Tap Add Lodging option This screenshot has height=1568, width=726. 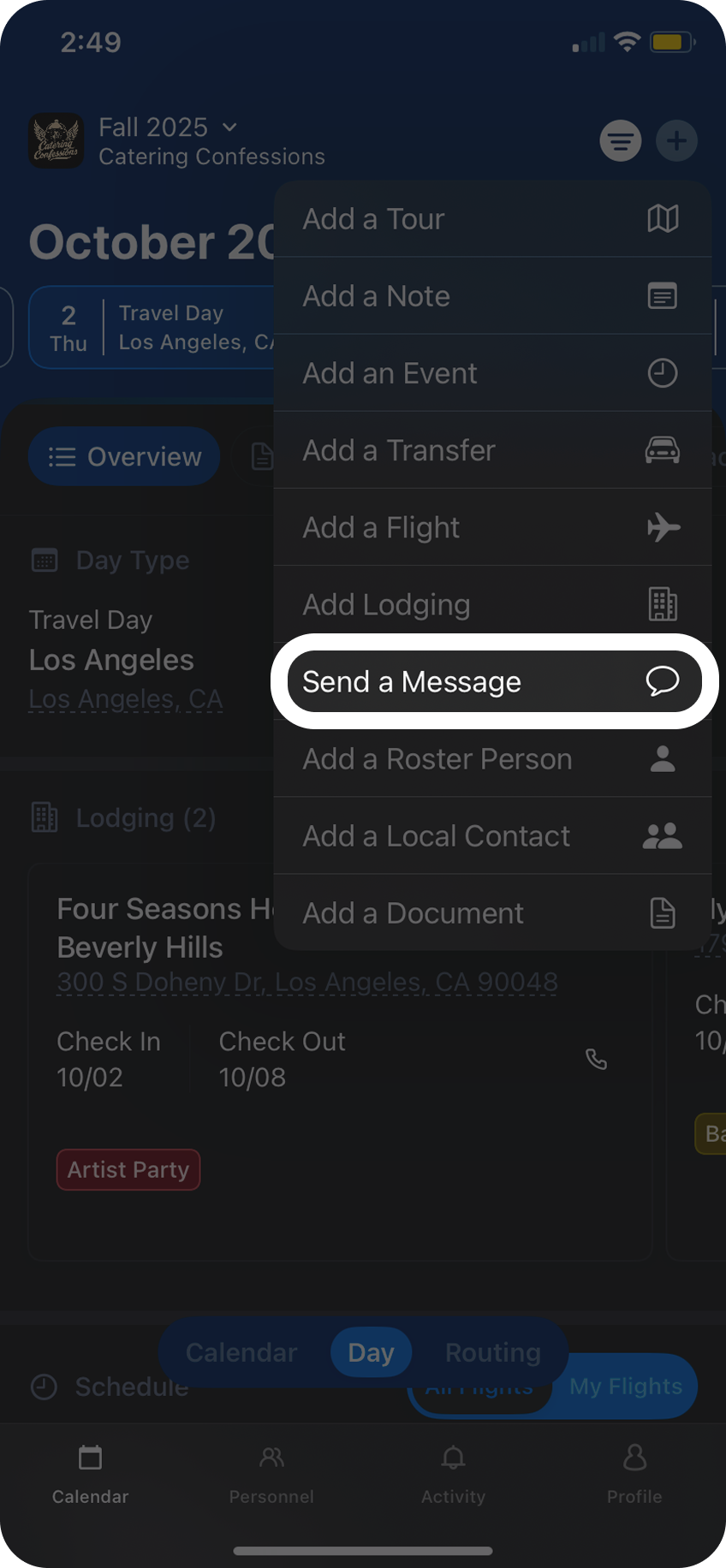pos(493,604)
